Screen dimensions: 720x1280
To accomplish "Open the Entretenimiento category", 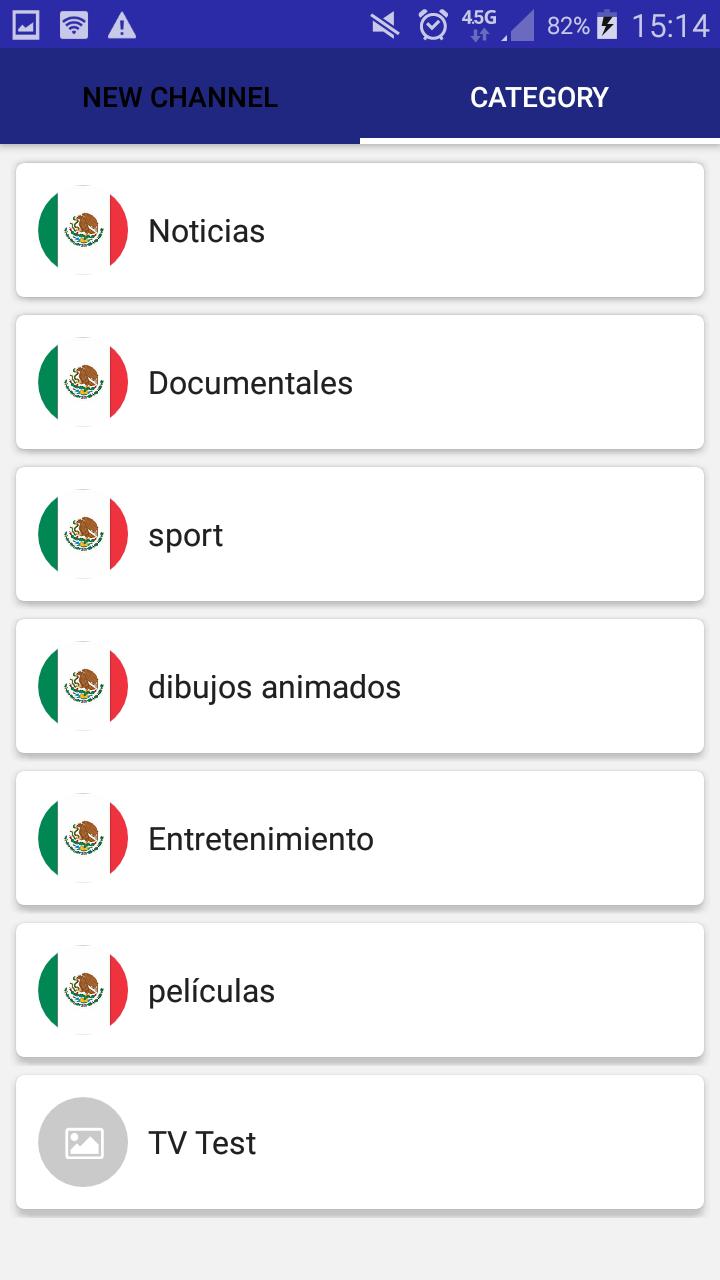I will tap(360, 839).
